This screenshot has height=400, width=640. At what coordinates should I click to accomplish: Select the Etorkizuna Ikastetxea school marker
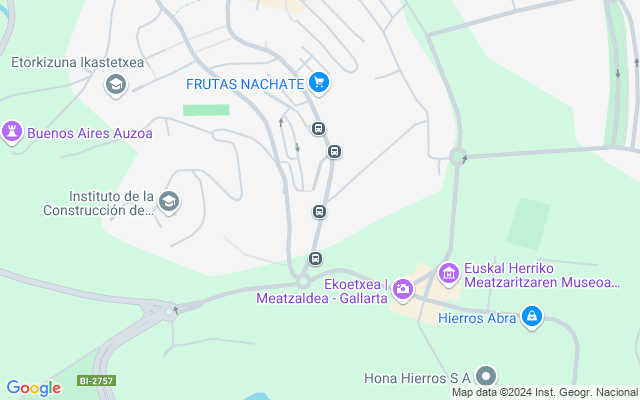point(115,84)
